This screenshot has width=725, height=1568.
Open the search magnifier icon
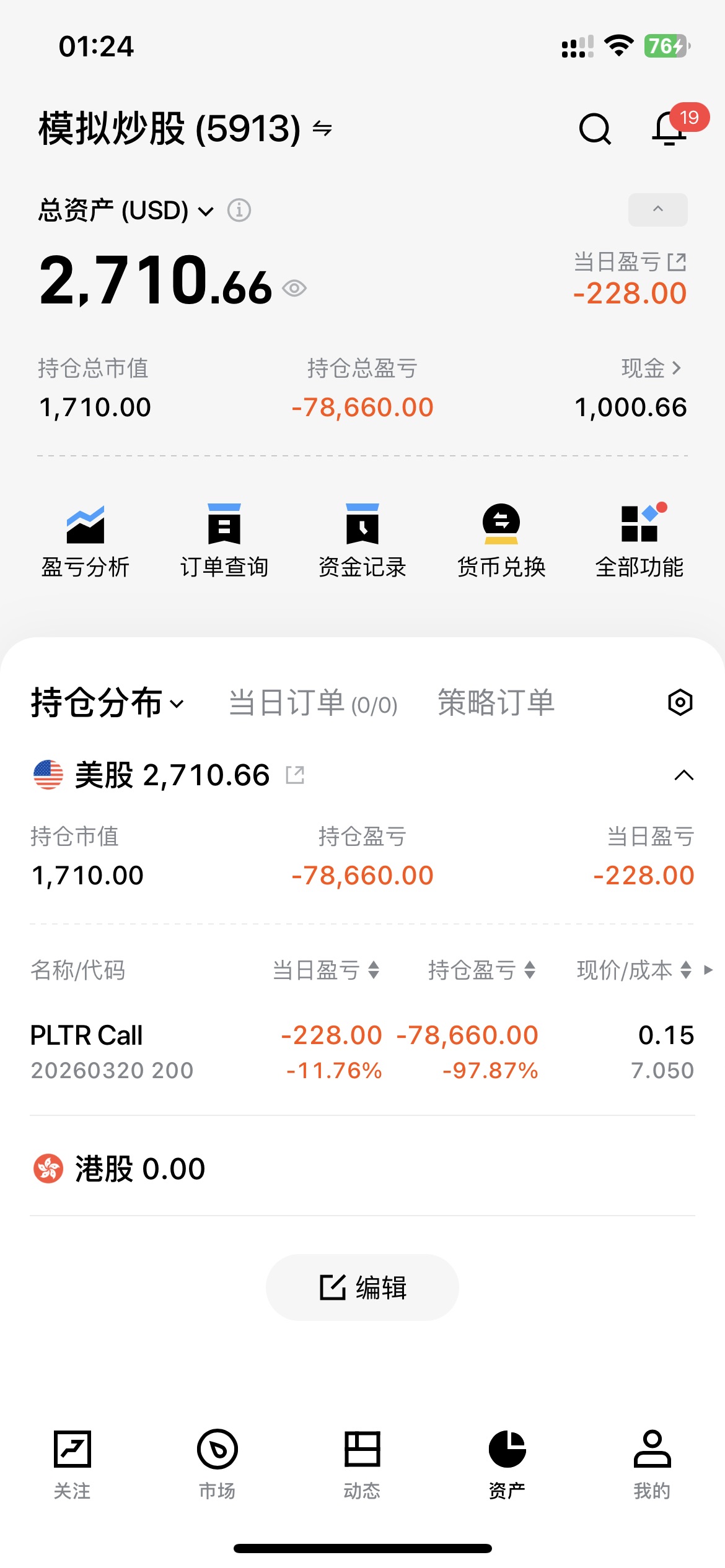(595, 129)
